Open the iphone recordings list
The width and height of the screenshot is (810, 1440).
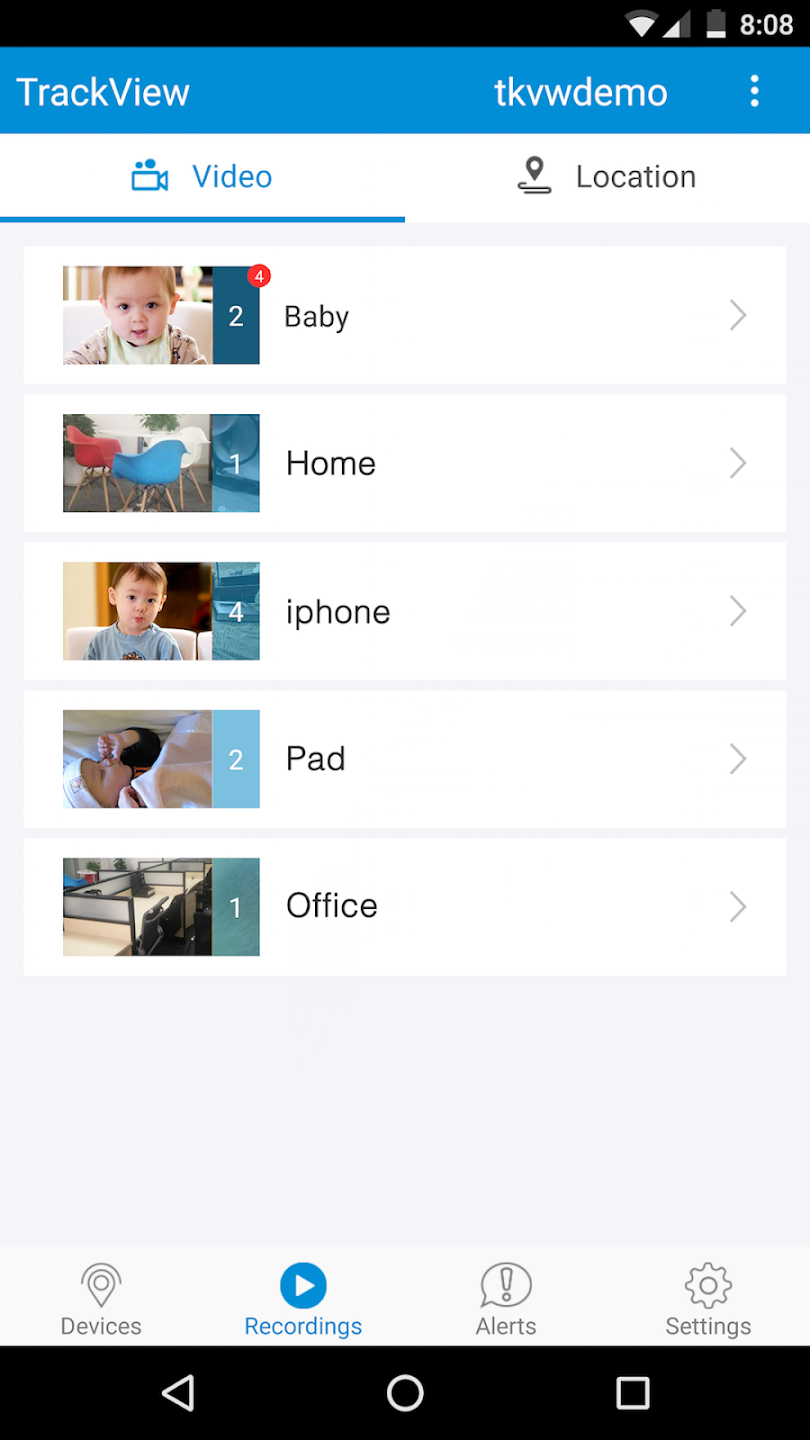coord(404,611)
